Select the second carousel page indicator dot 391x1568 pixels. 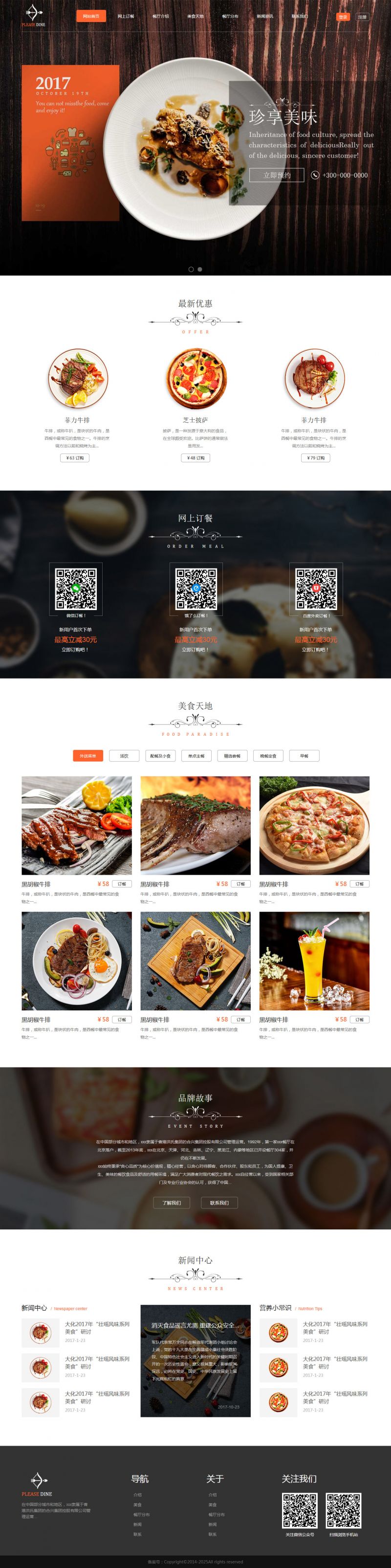coord(200,269)
